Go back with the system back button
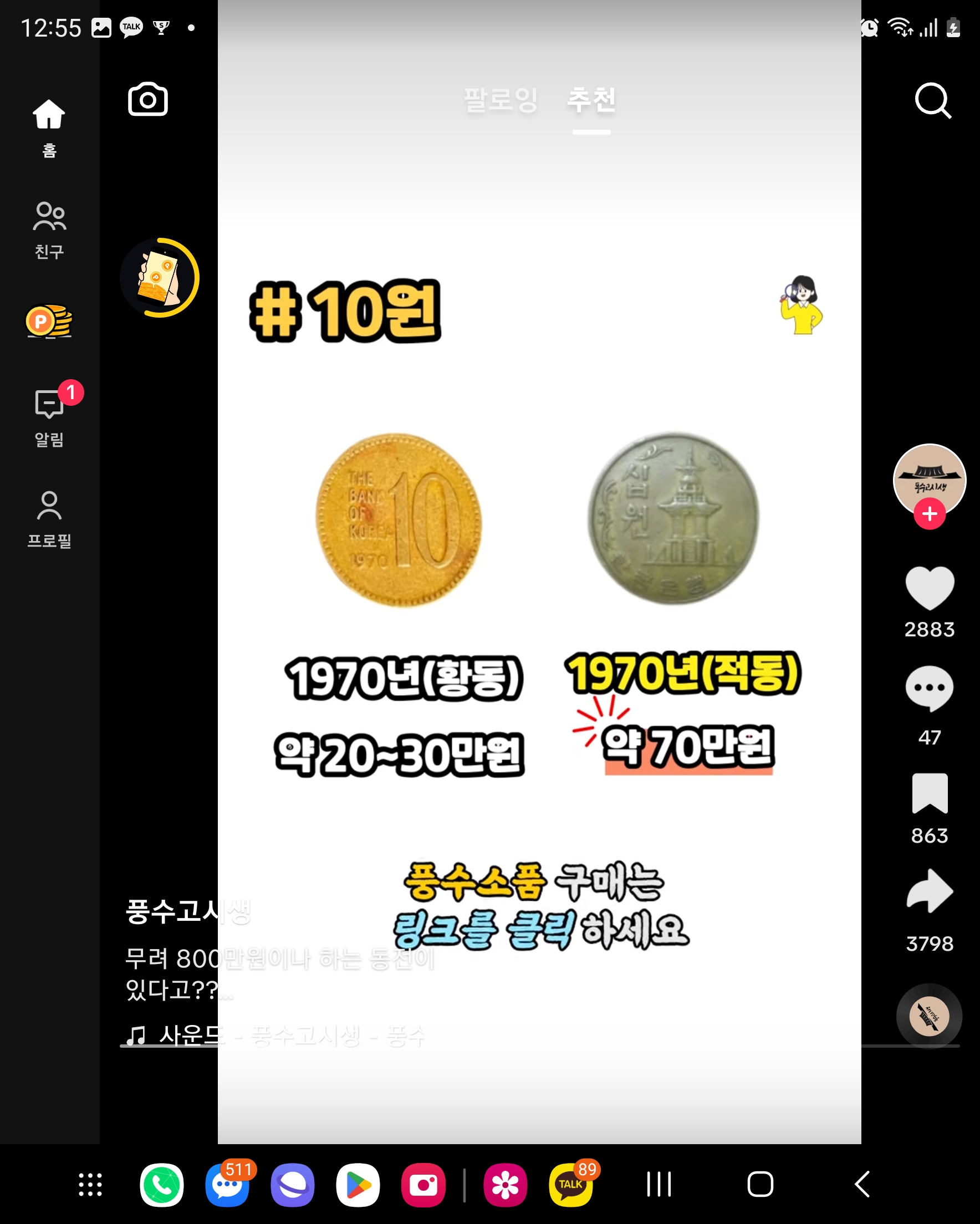Viewport: 980px width, 1224px height. click(861, 1184)
